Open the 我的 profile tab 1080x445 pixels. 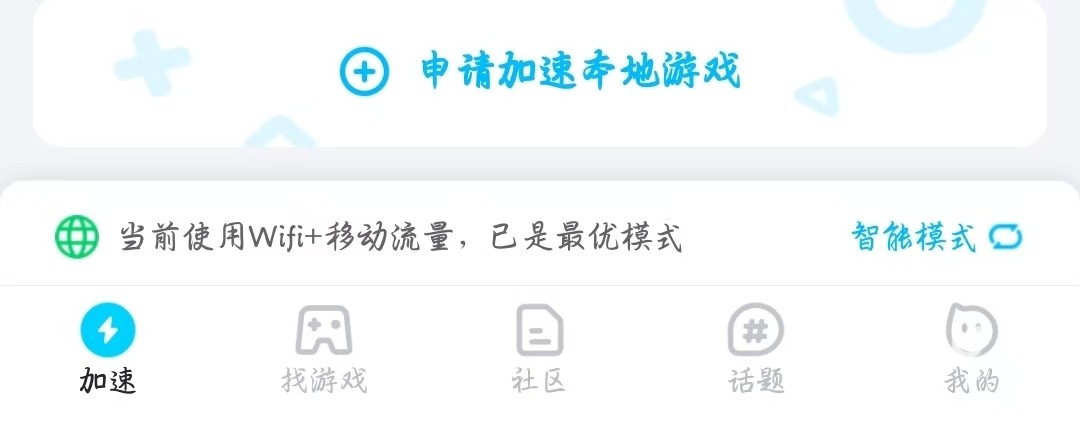click(x=972, y=349)
